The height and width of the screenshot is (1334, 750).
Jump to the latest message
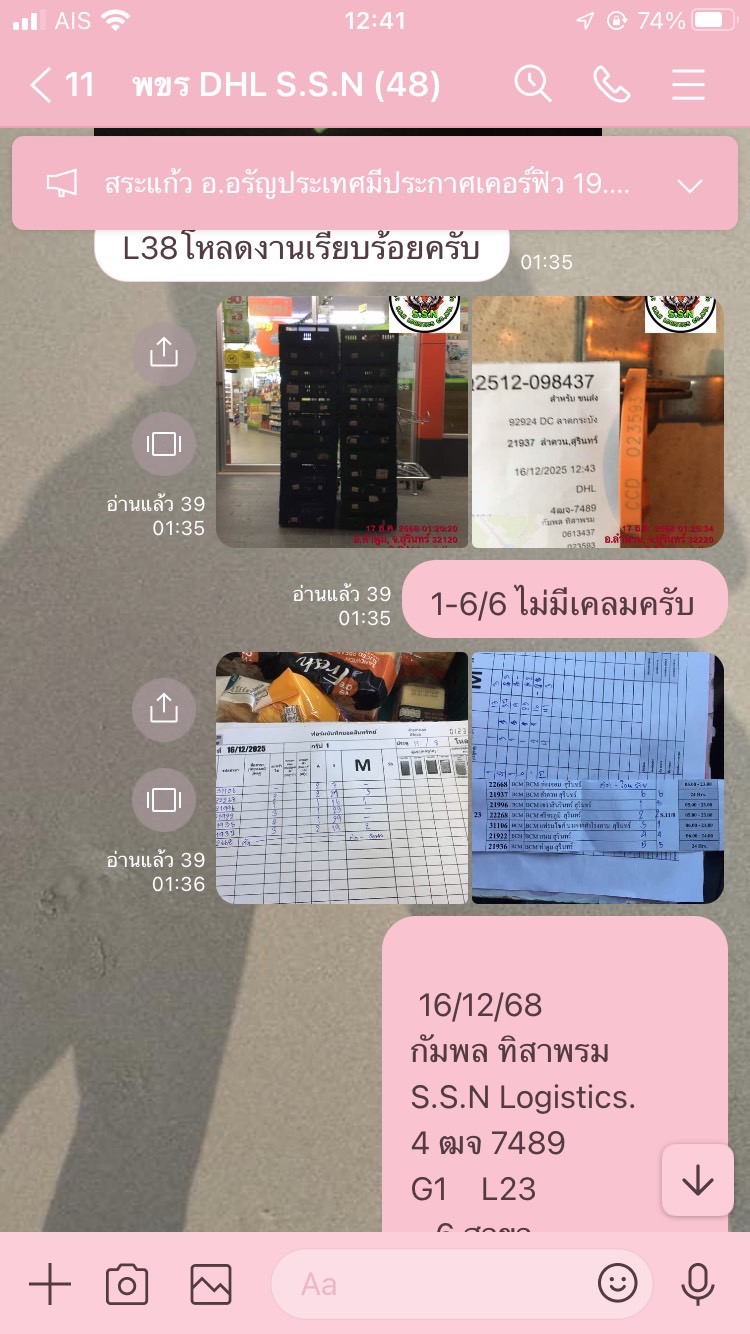[x=697, y=1181]
